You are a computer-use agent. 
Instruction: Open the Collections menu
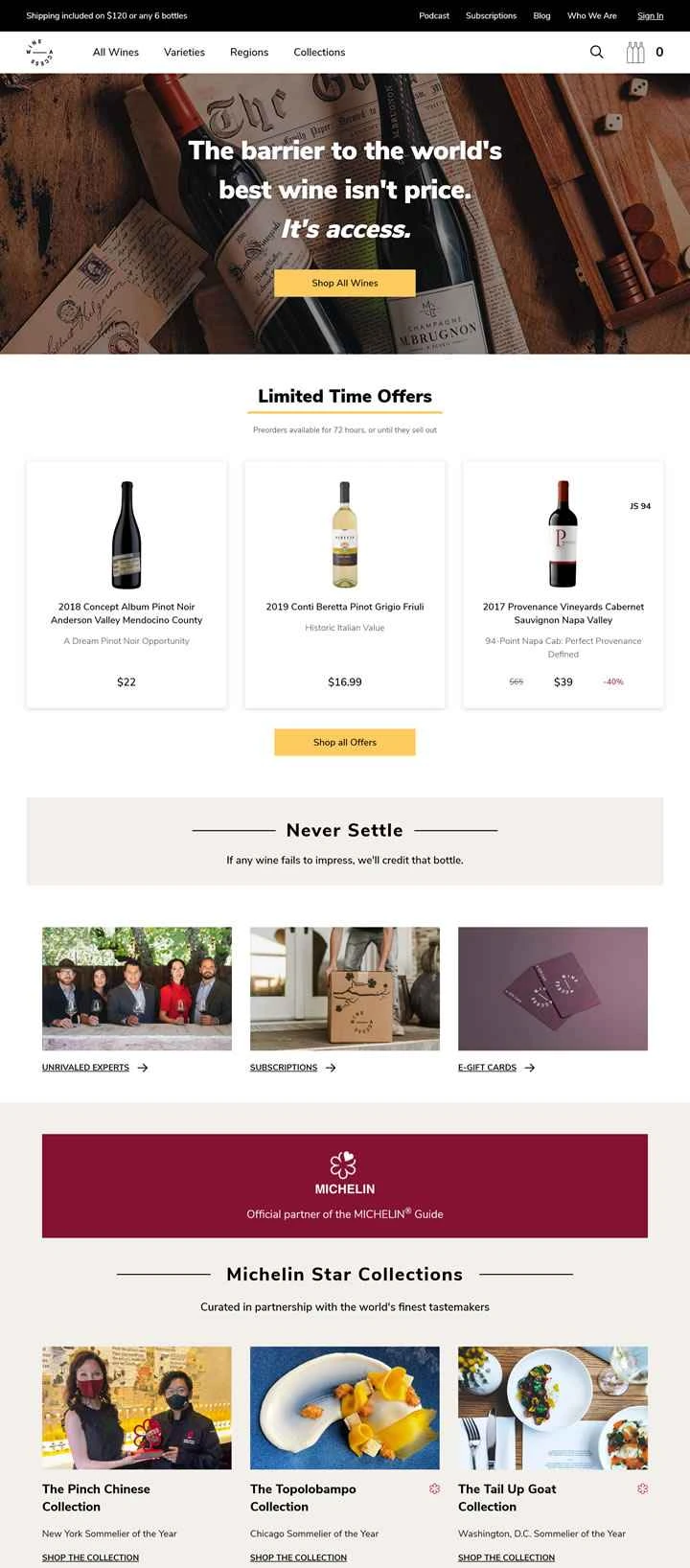pyautogui.click(x=319, y=52)
